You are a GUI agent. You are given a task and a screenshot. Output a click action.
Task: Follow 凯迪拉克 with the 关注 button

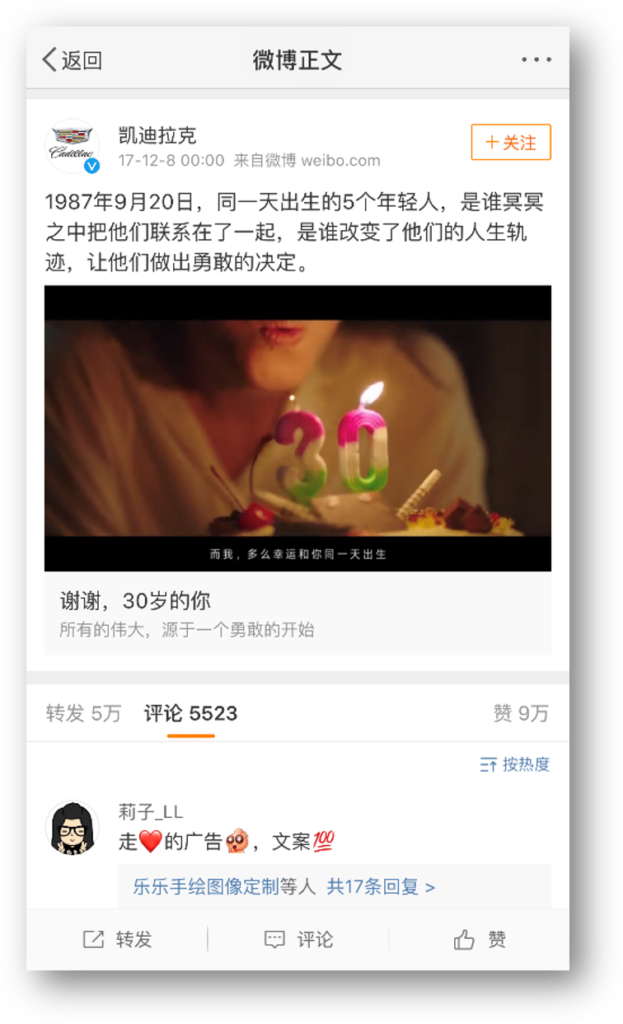pyautogui.click(x=510, y=143)
